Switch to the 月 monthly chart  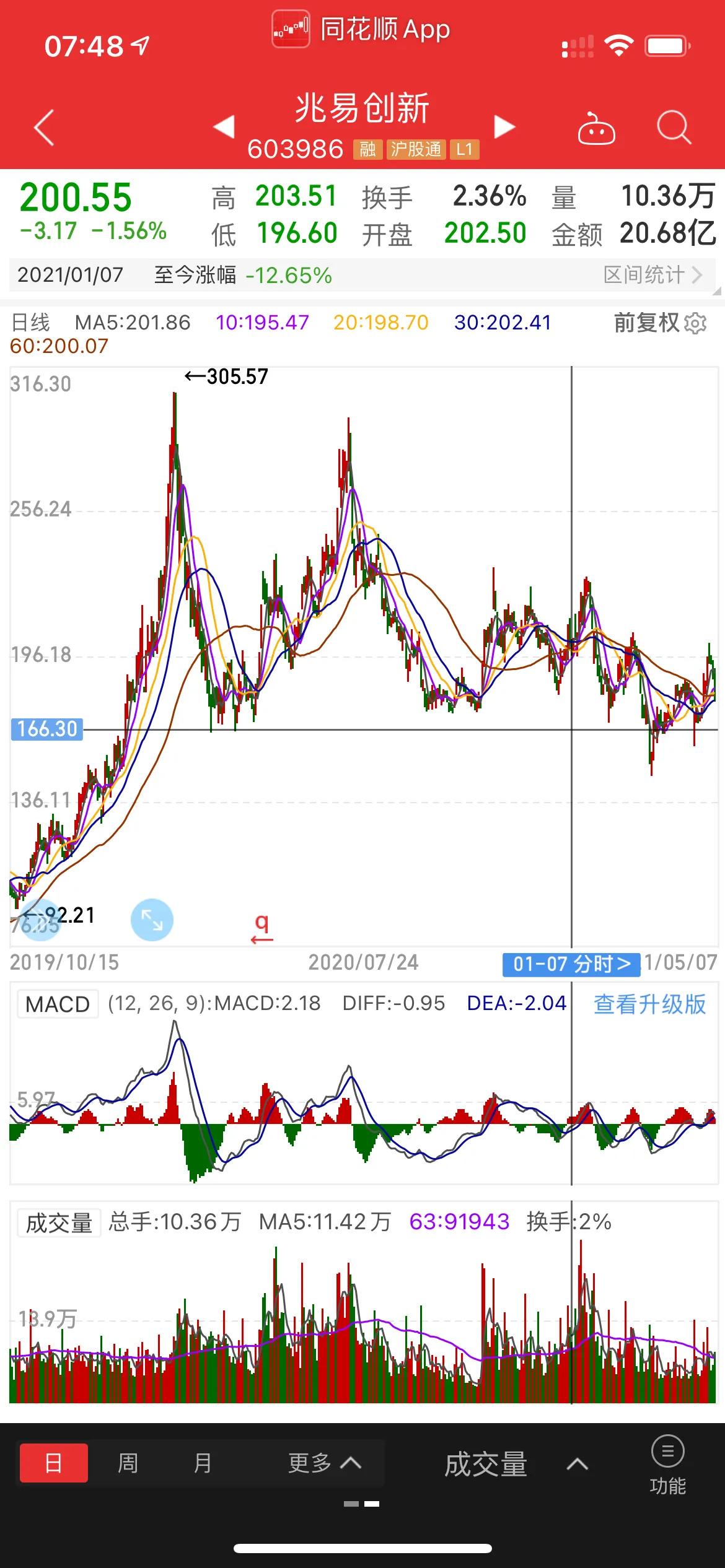point(202,1463)
